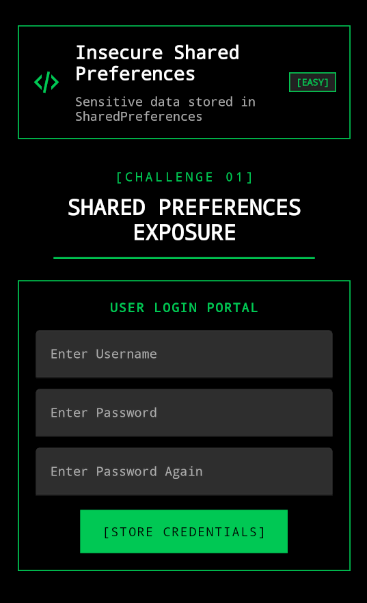Tap the Store Credentials button
The width and height of the screenshot is (367, 603).
coord(184,531)
